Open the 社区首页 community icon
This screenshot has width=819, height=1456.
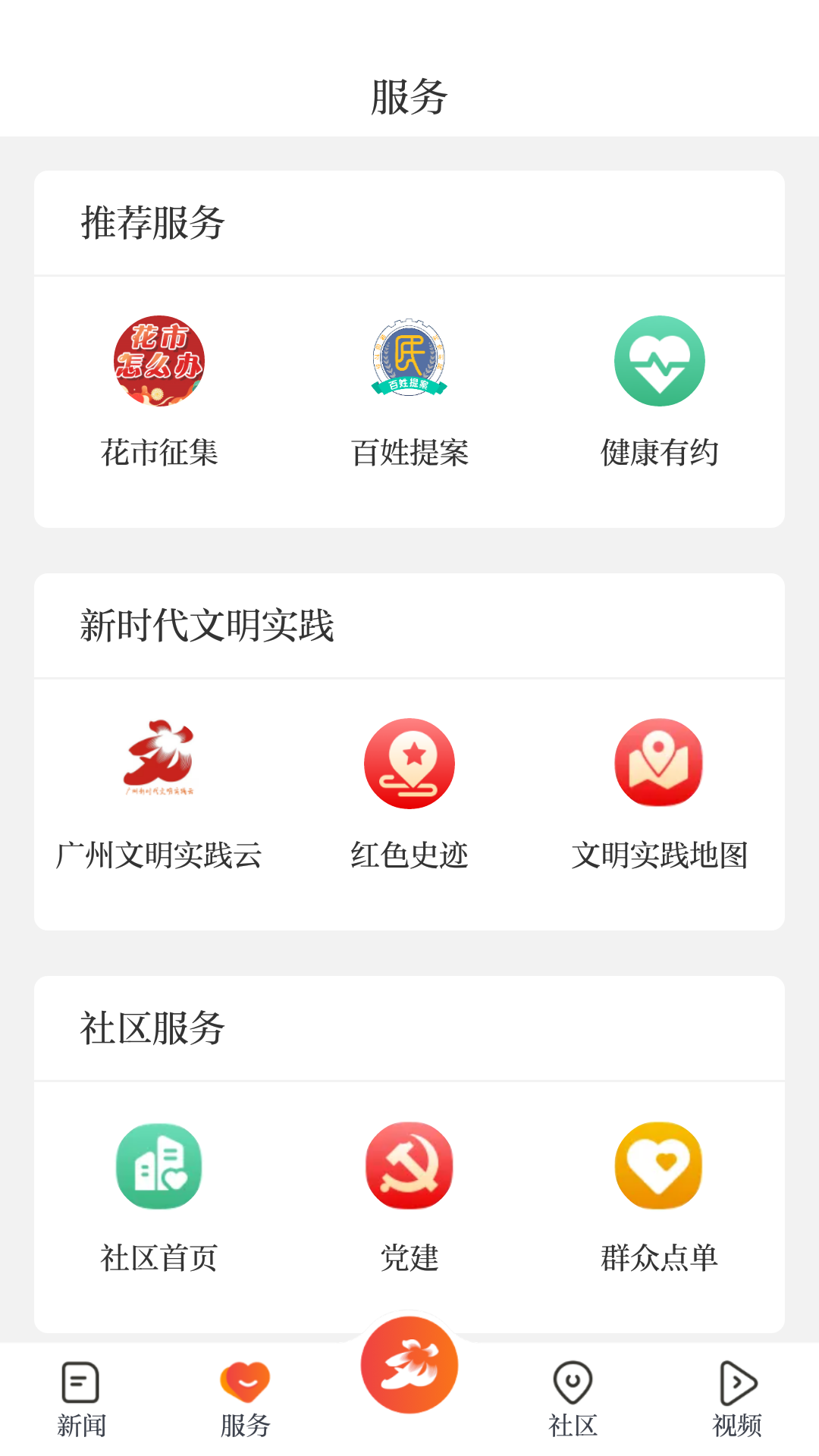coord(158,1166)
